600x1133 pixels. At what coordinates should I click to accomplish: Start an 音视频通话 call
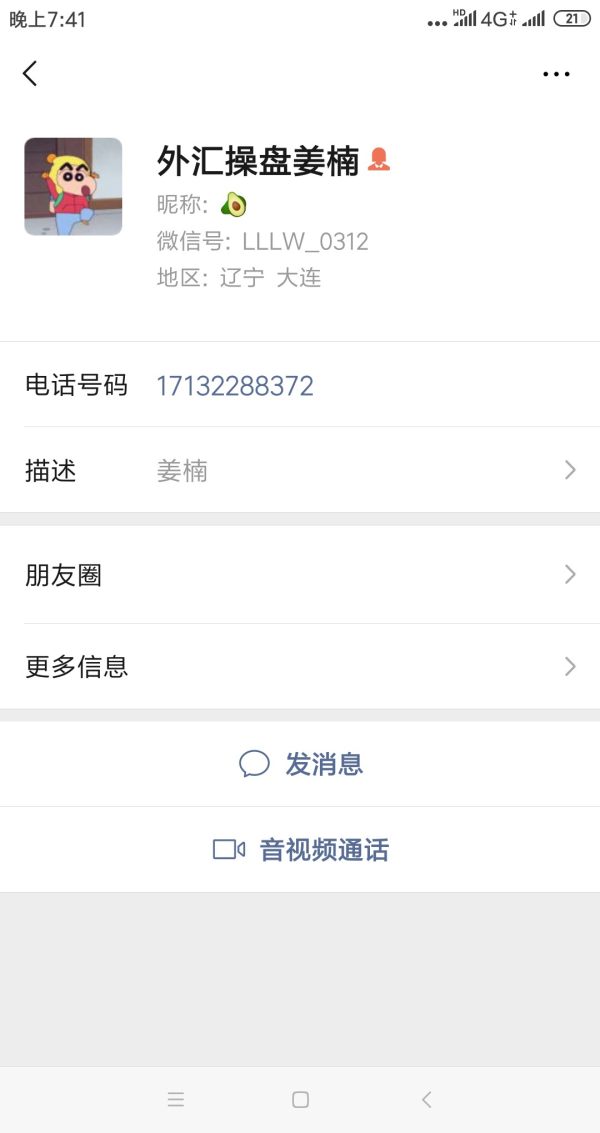coord(300,850)
